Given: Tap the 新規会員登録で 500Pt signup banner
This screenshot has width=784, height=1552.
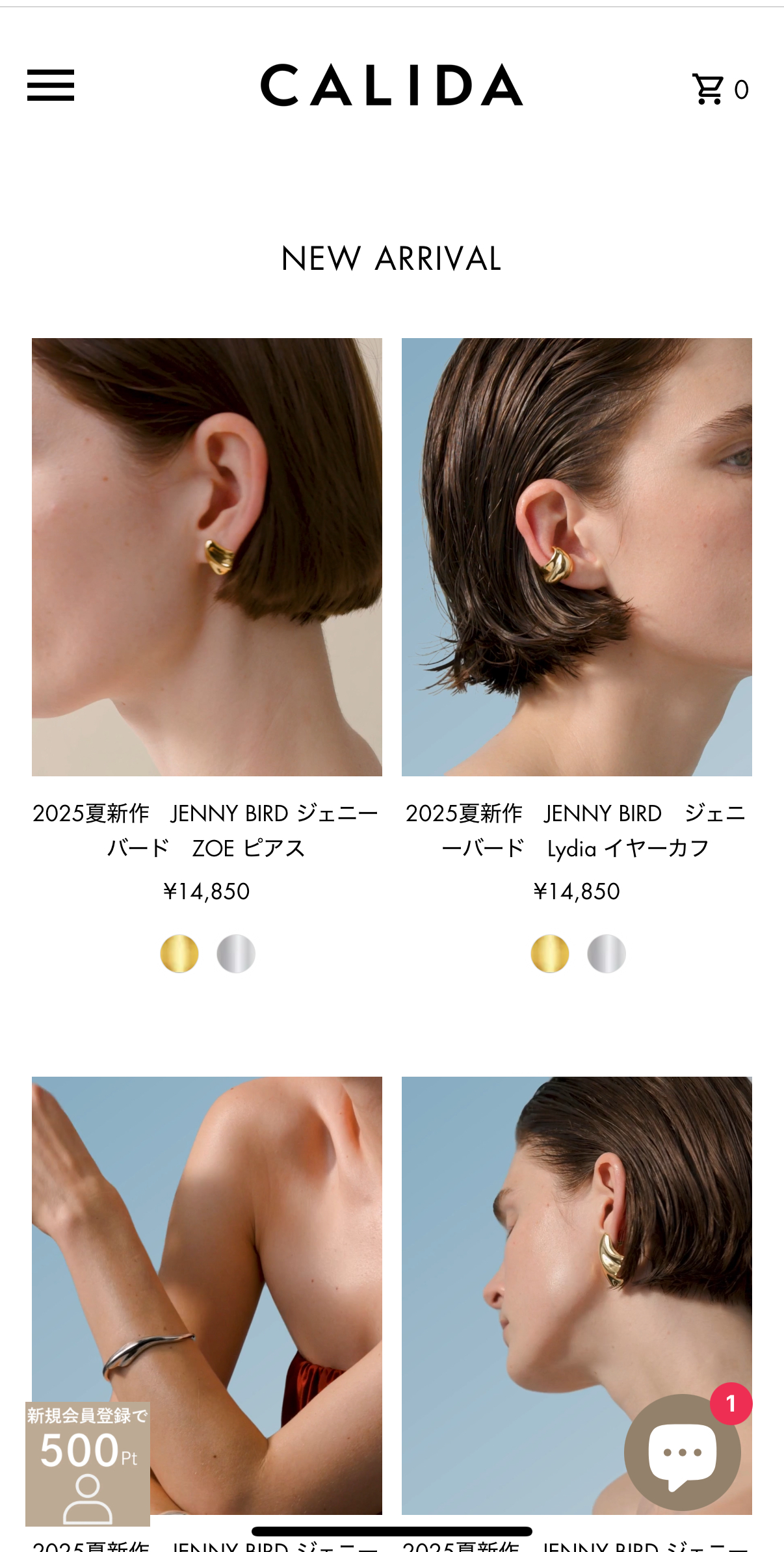Looking at the screenshot, I should (x=88, y=1463).
